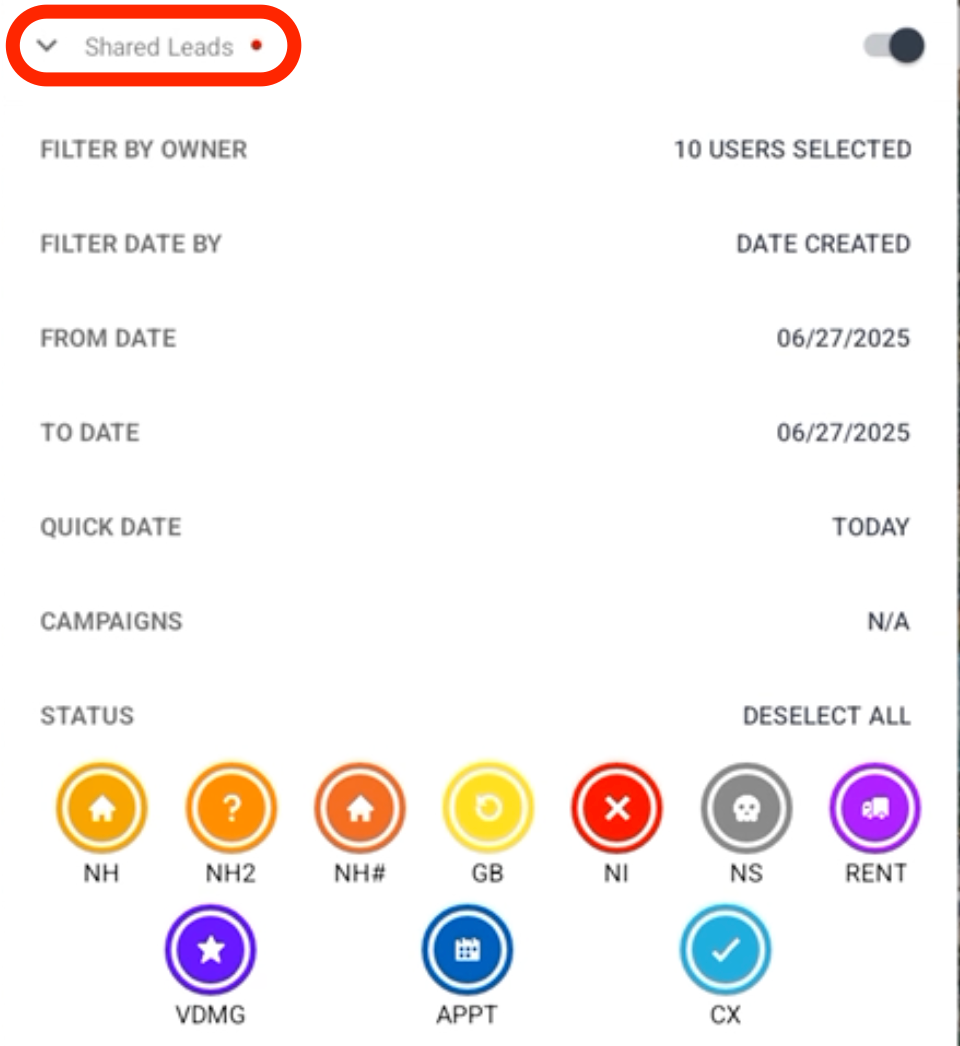Toggle the GB status filter
The width and height of the screenshot is (960, 1046).
point(488,808)
